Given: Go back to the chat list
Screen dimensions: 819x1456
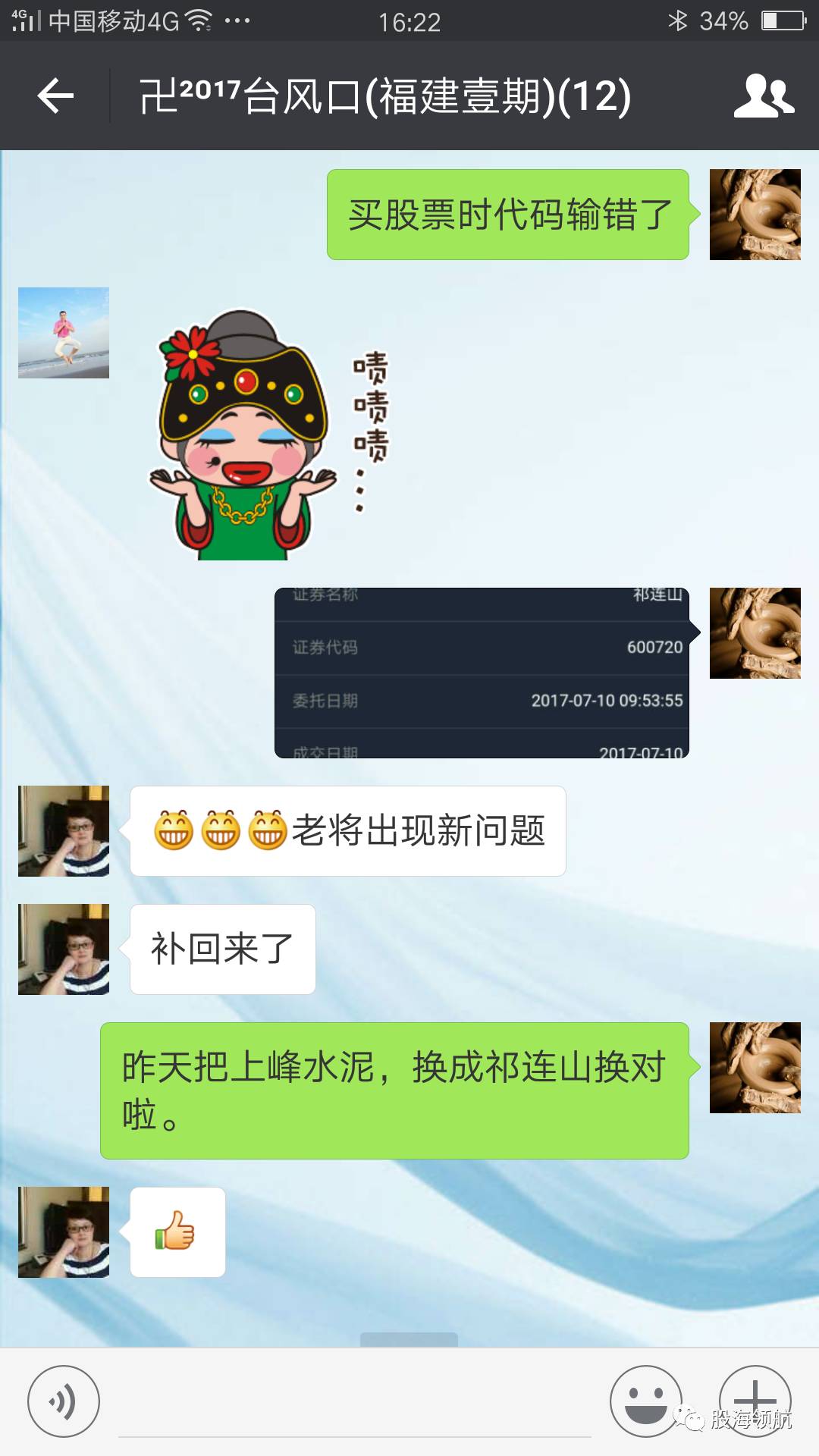Looking at the screenshot, I should point(55,96).
